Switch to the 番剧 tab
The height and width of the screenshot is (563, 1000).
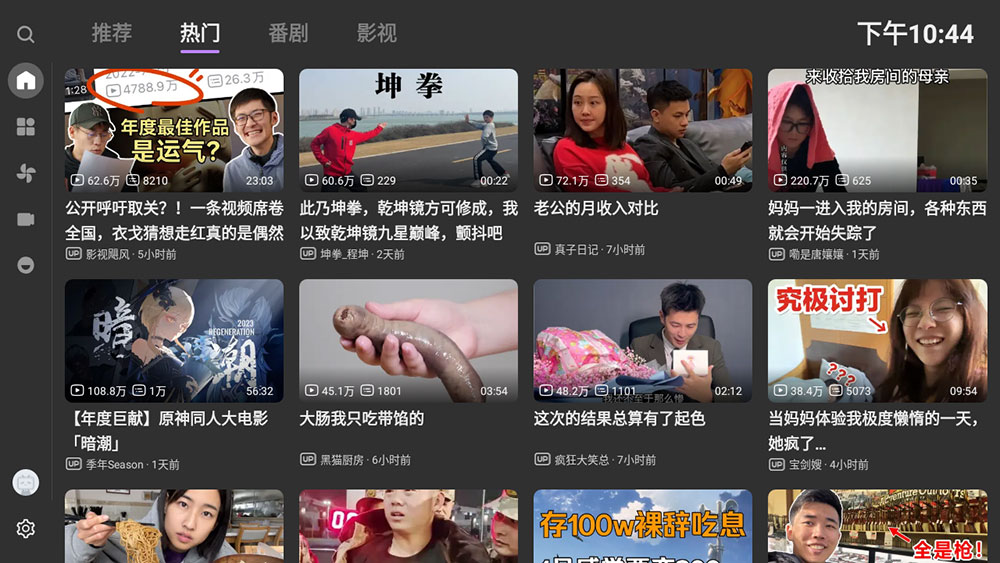point(288,33)
